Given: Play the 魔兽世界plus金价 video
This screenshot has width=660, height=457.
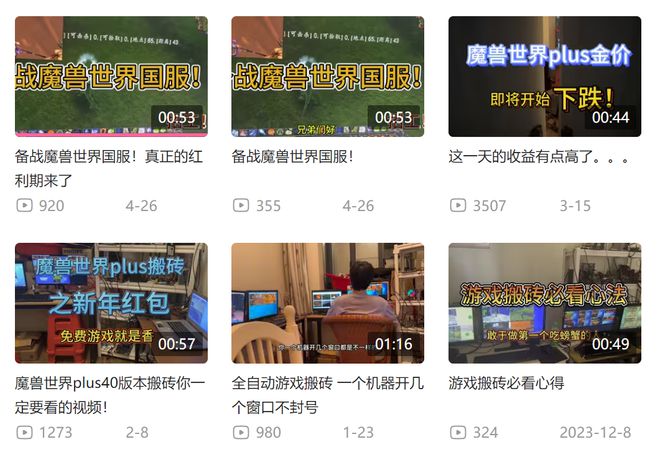Looking at the screenshot, I should pyautogui.click(x=544, y=76).
